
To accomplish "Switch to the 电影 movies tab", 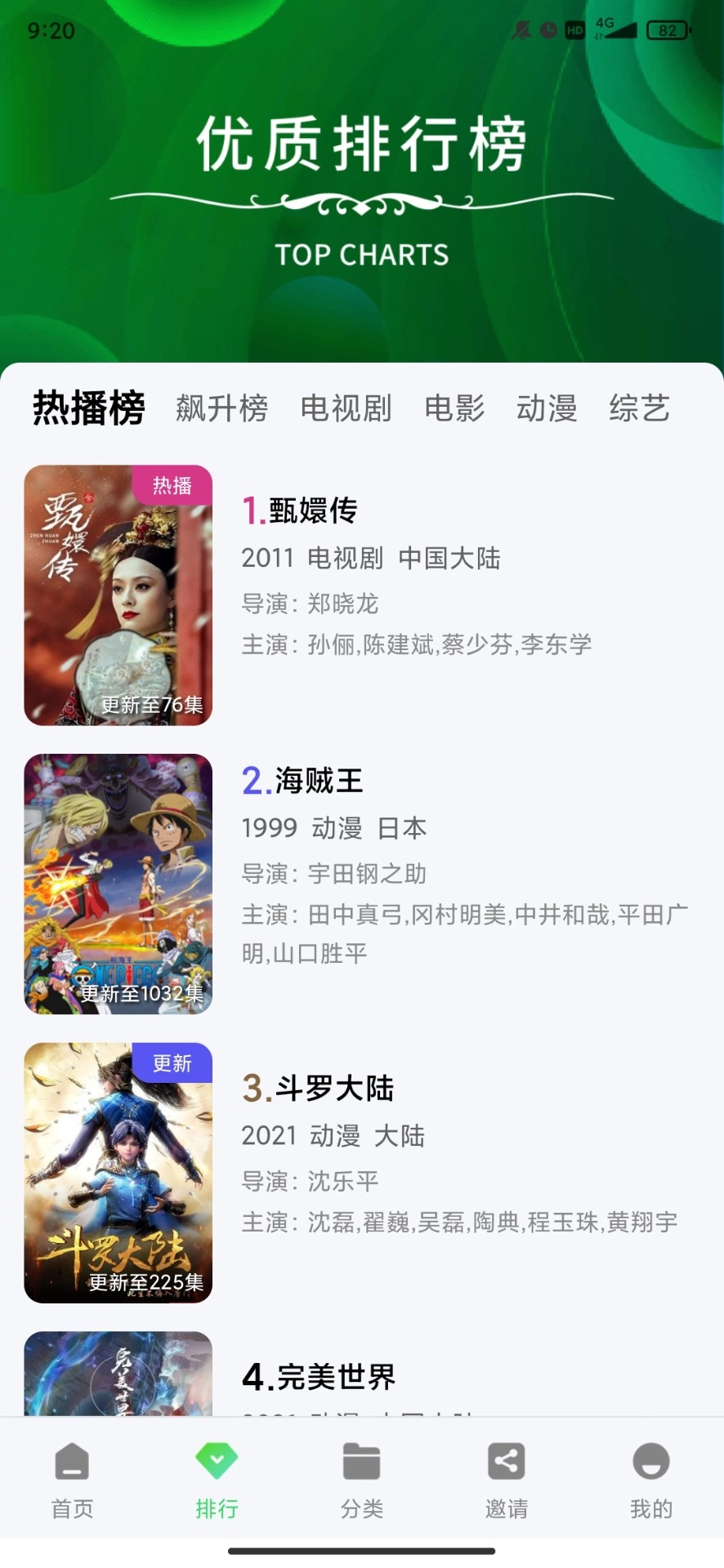I will [454, 408].
